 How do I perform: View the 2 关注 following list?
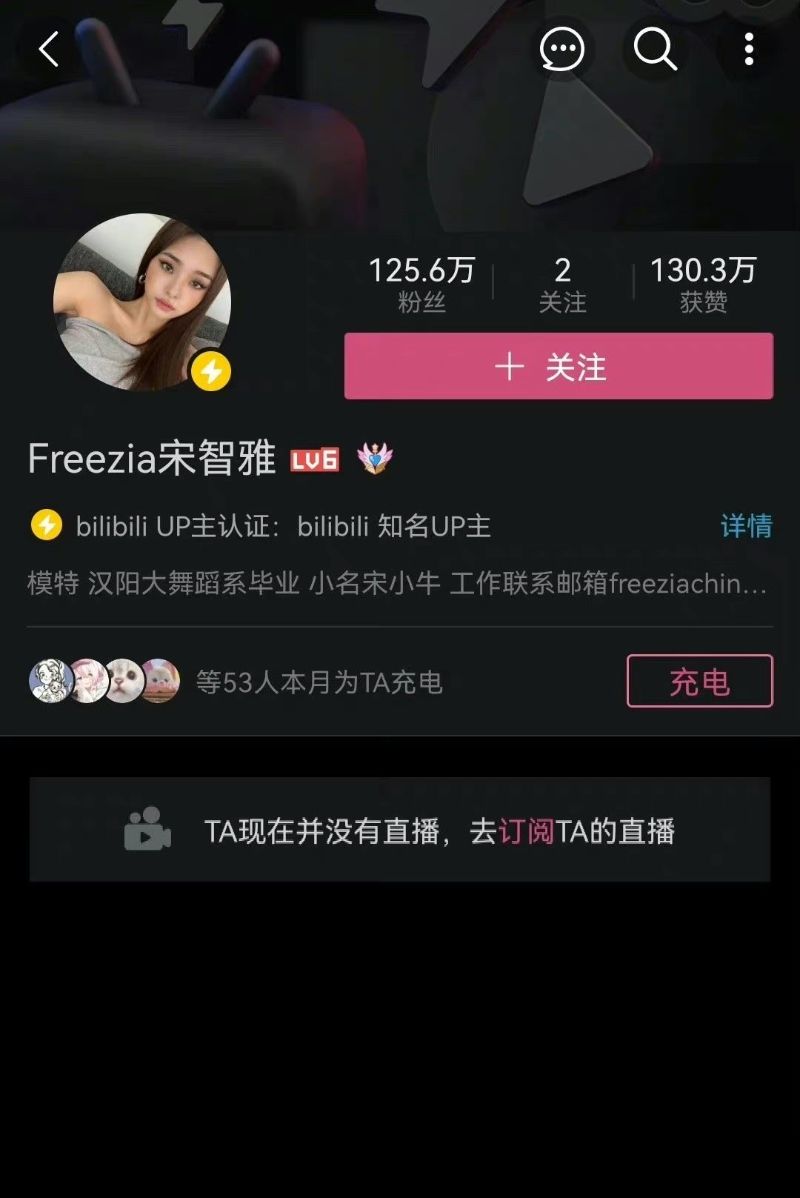tap(562, 284)
